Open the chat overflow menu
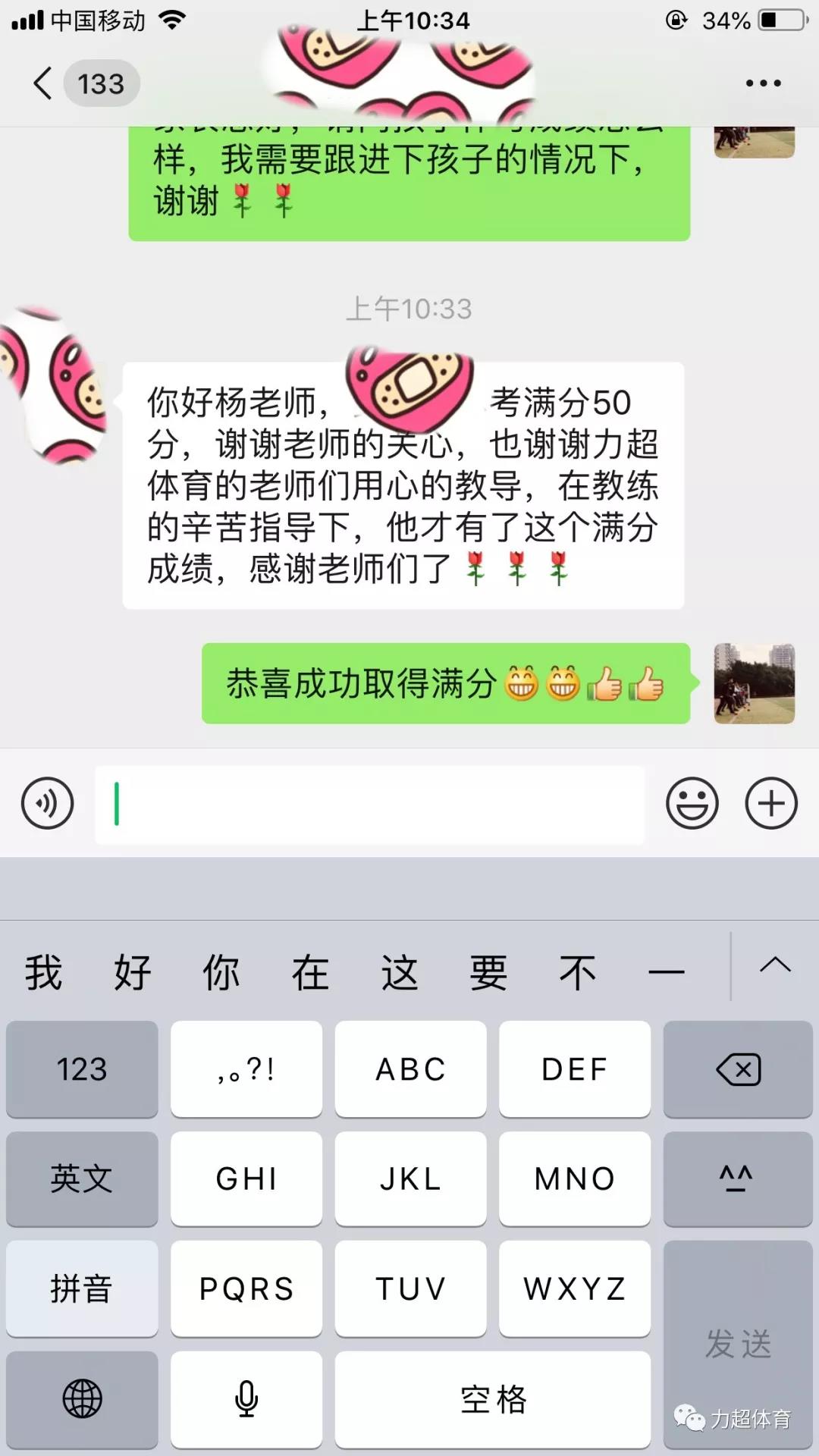The height and width of the screenshot is (1456, 819). coord(762,83)
